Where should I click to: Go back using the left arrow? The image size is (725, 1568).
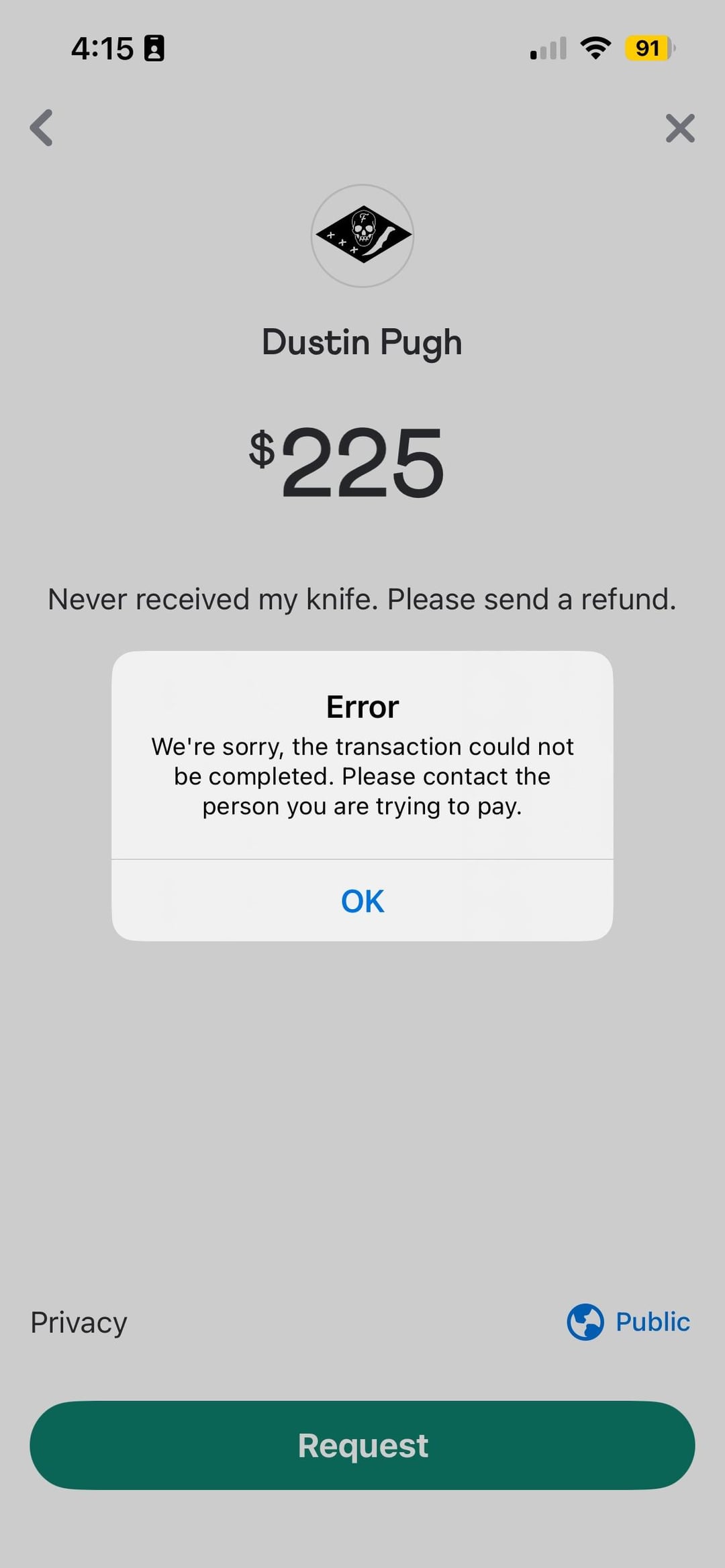pos(42,127)
